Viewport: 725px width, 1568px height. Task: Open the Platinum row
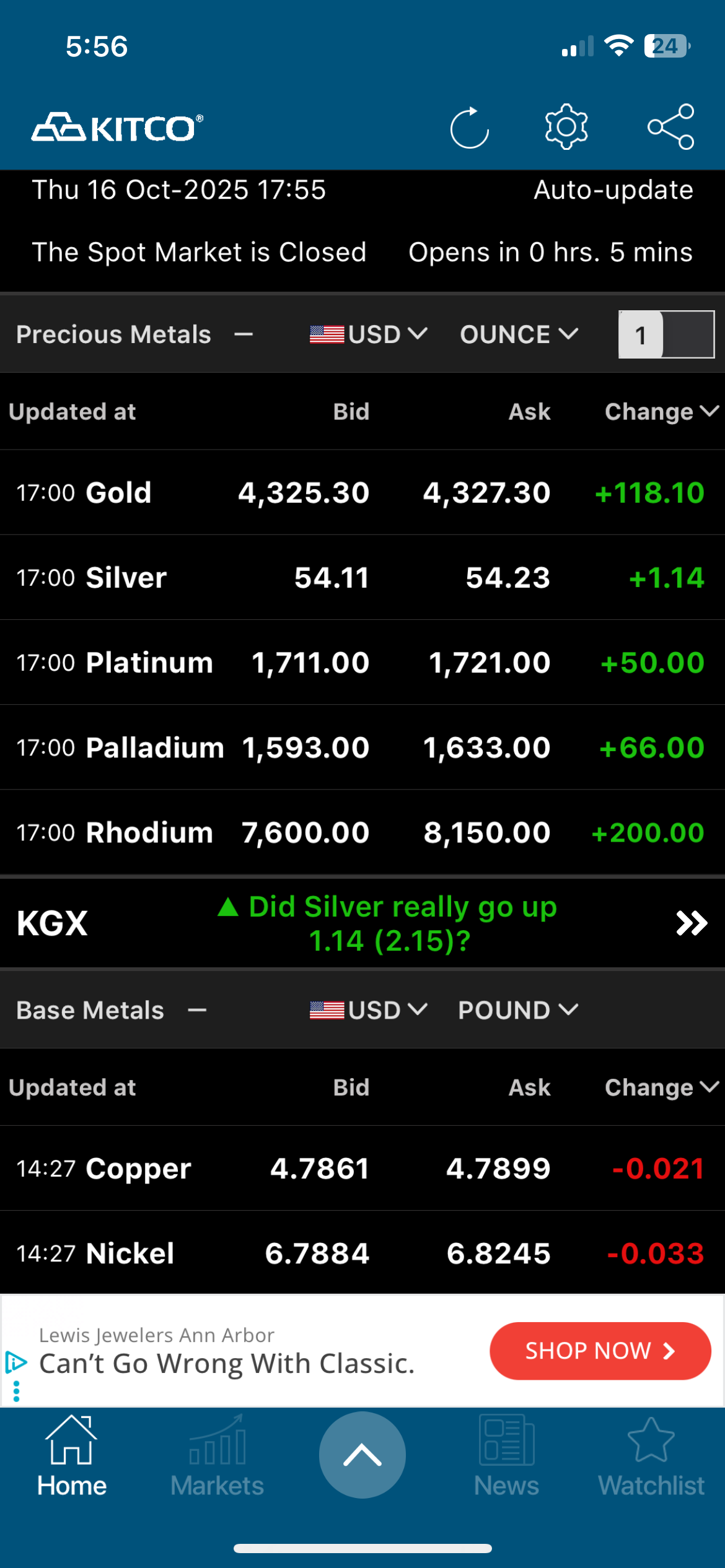362,663
